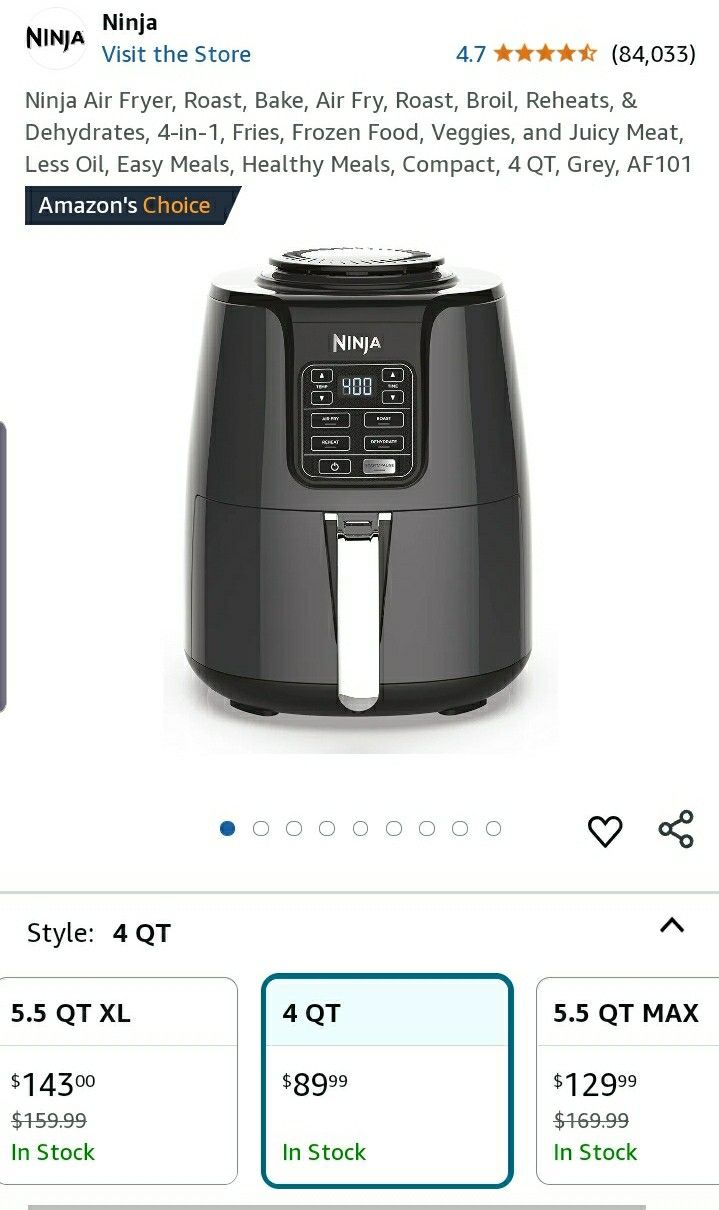
Task: Open the Visit the Store link
Action: click(176, 54)
